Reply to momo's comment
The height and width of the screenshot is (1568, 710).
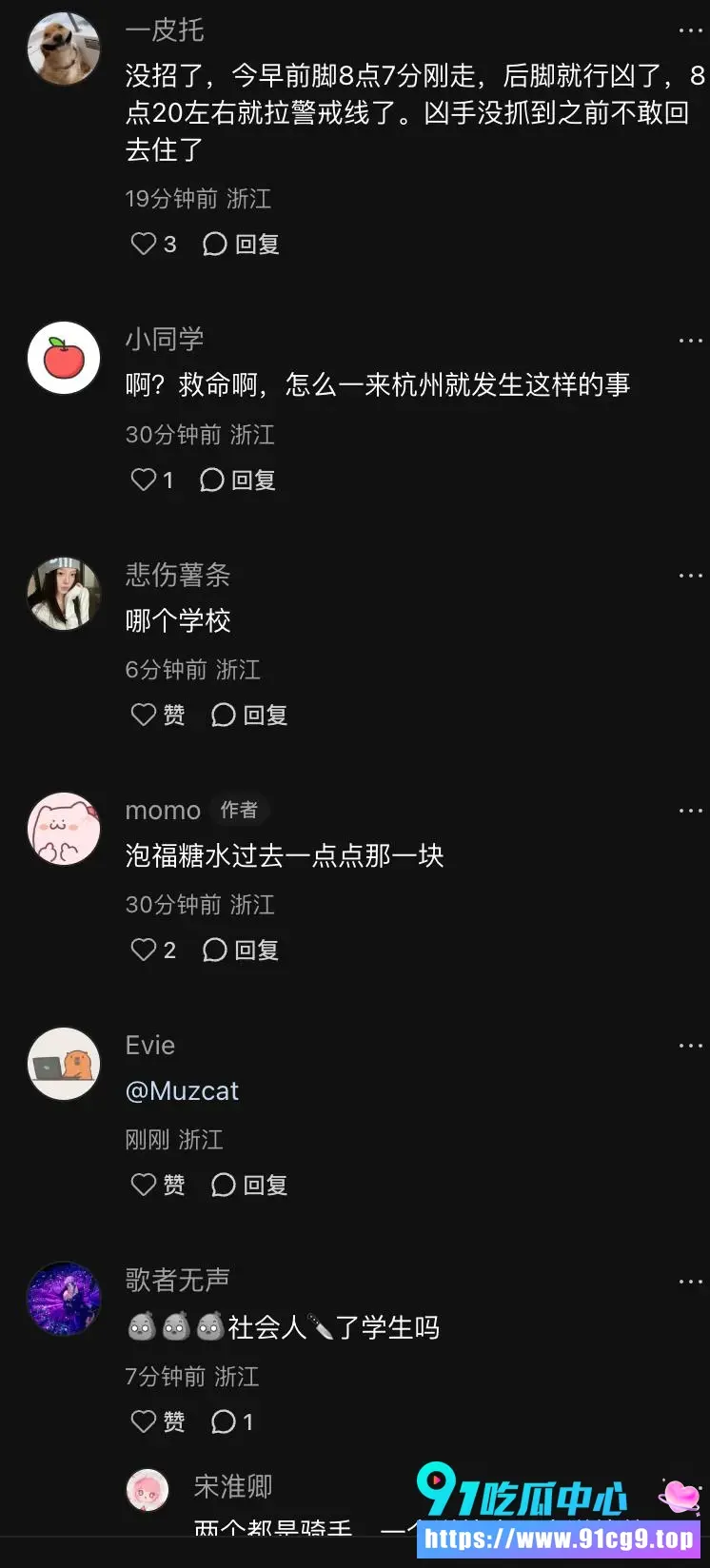[241, 950]
